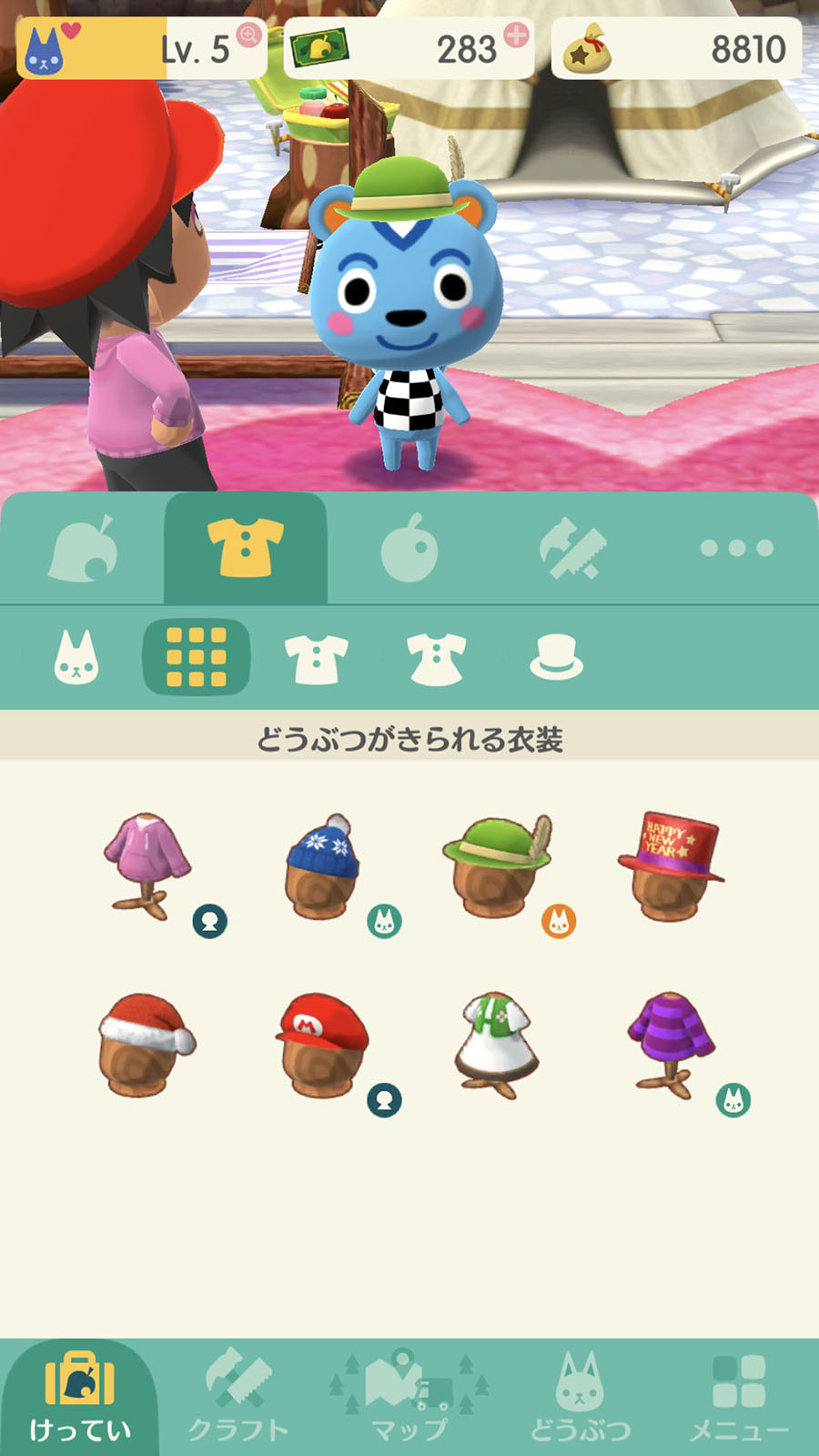This screenshot has height=1456, width=819.
Task: Switch to the fruit tab
Action: tap(409, 548)
